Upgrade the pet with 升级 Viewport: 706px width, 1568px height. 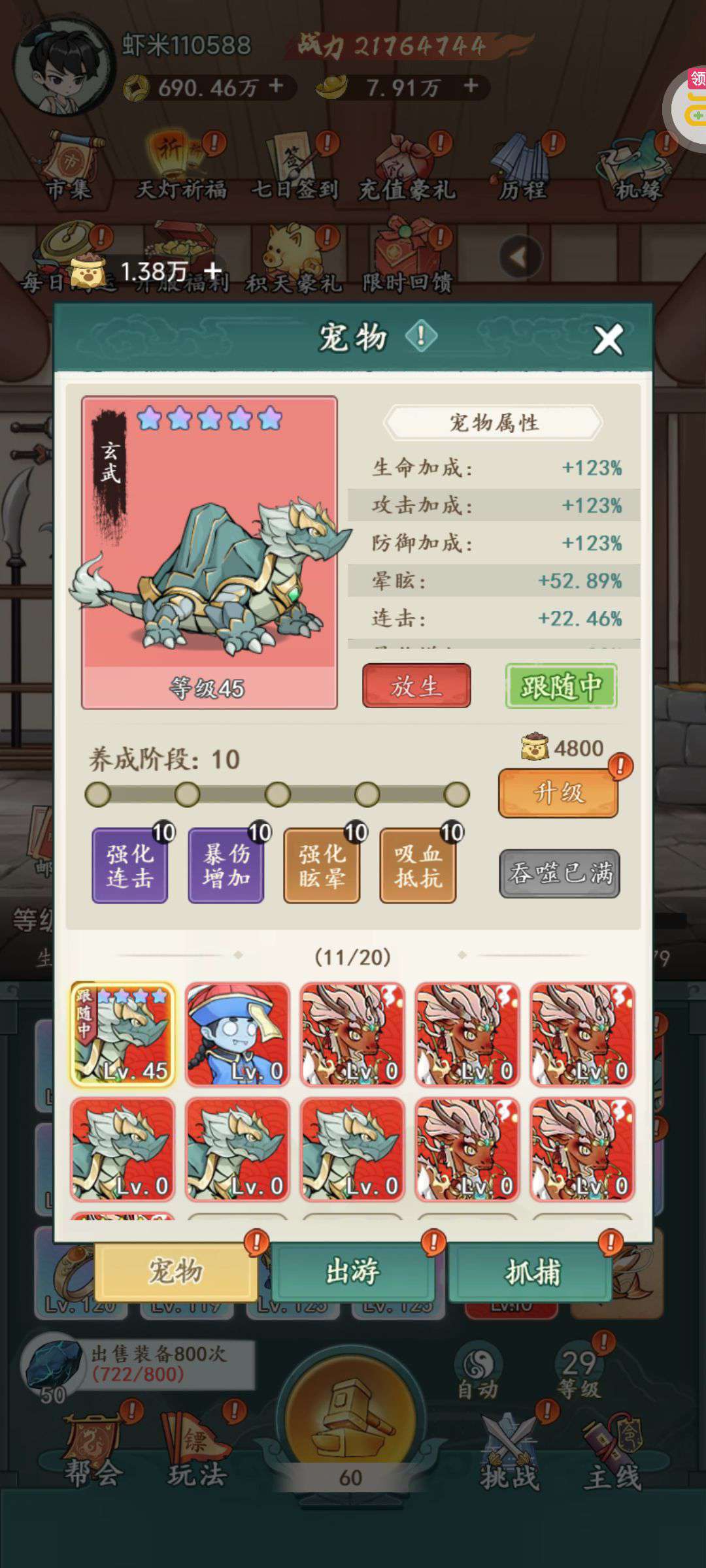pos(558,793)
